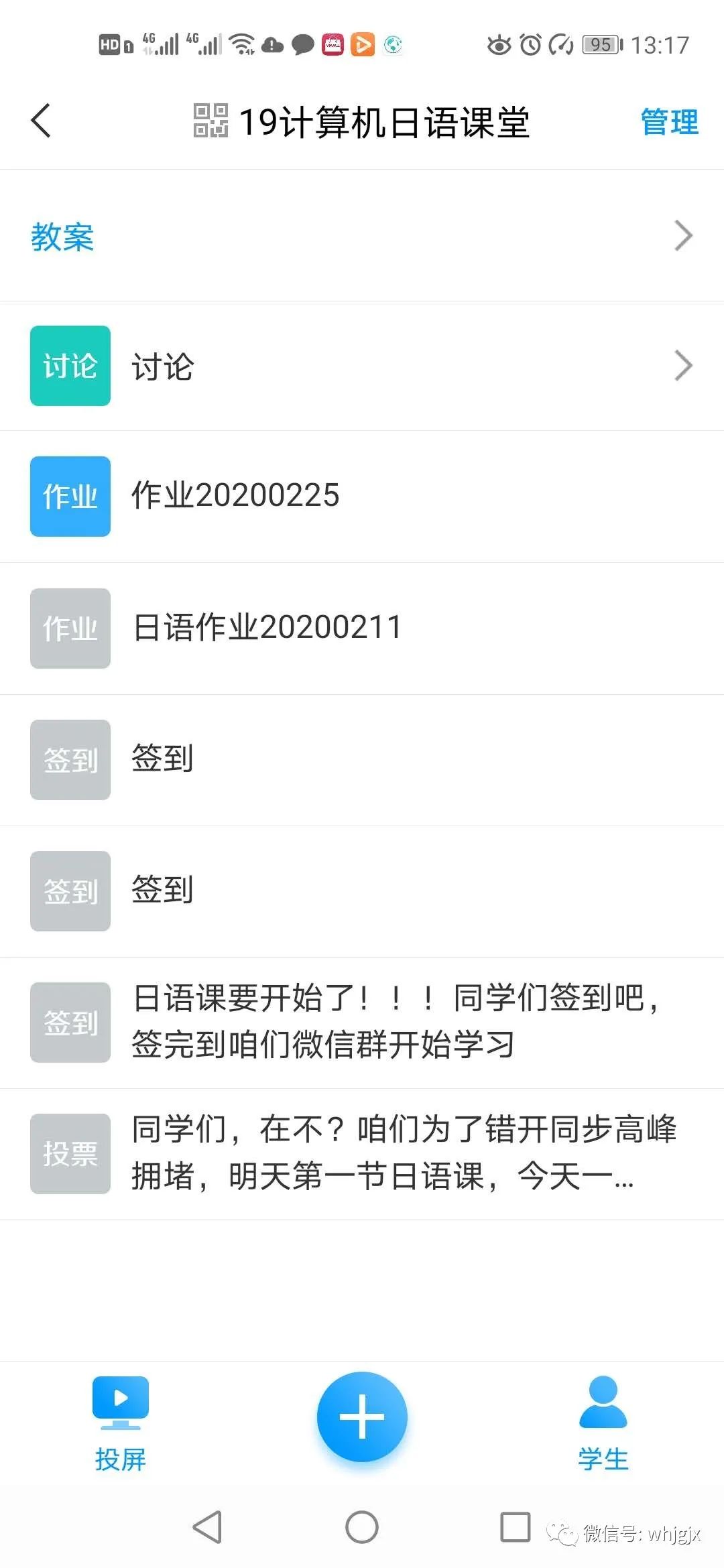Open 日语作业20200211 assignment
The width and height of the screenshot is (724, 1568).
click(362, 628)
